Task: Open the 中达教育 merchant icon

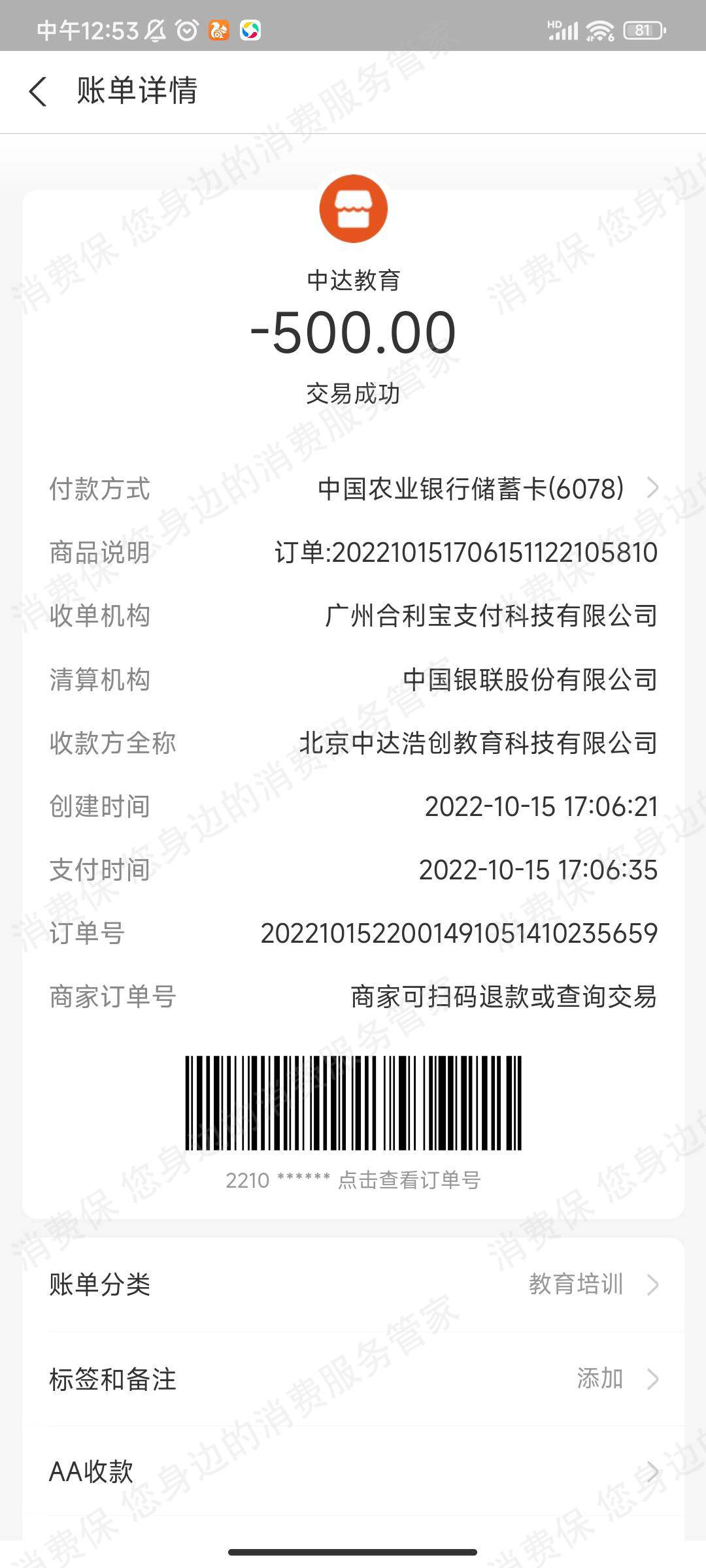Action: click(353, 209)
